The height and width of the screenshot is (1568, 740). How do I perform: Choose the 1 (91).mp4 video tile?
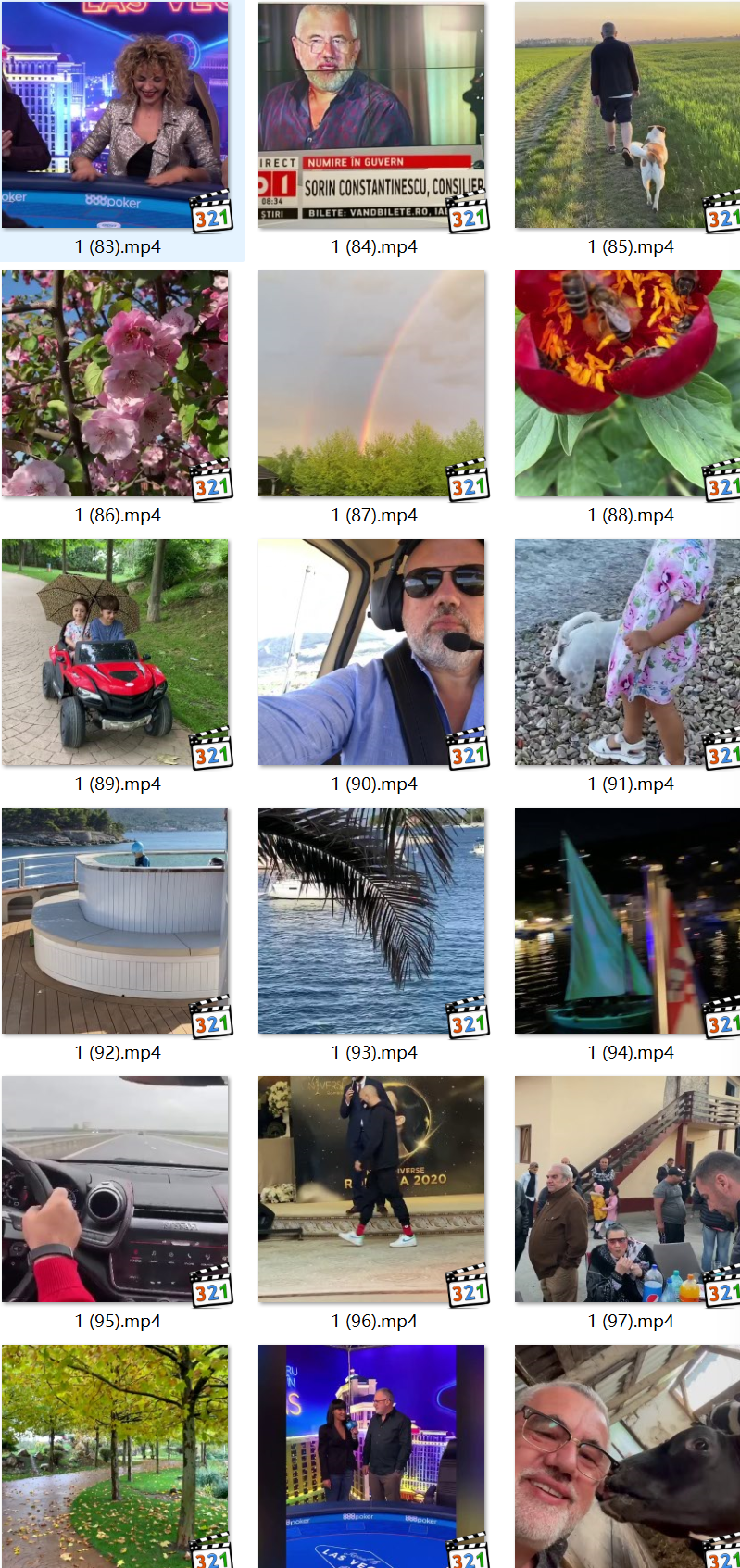pos(627,652)
